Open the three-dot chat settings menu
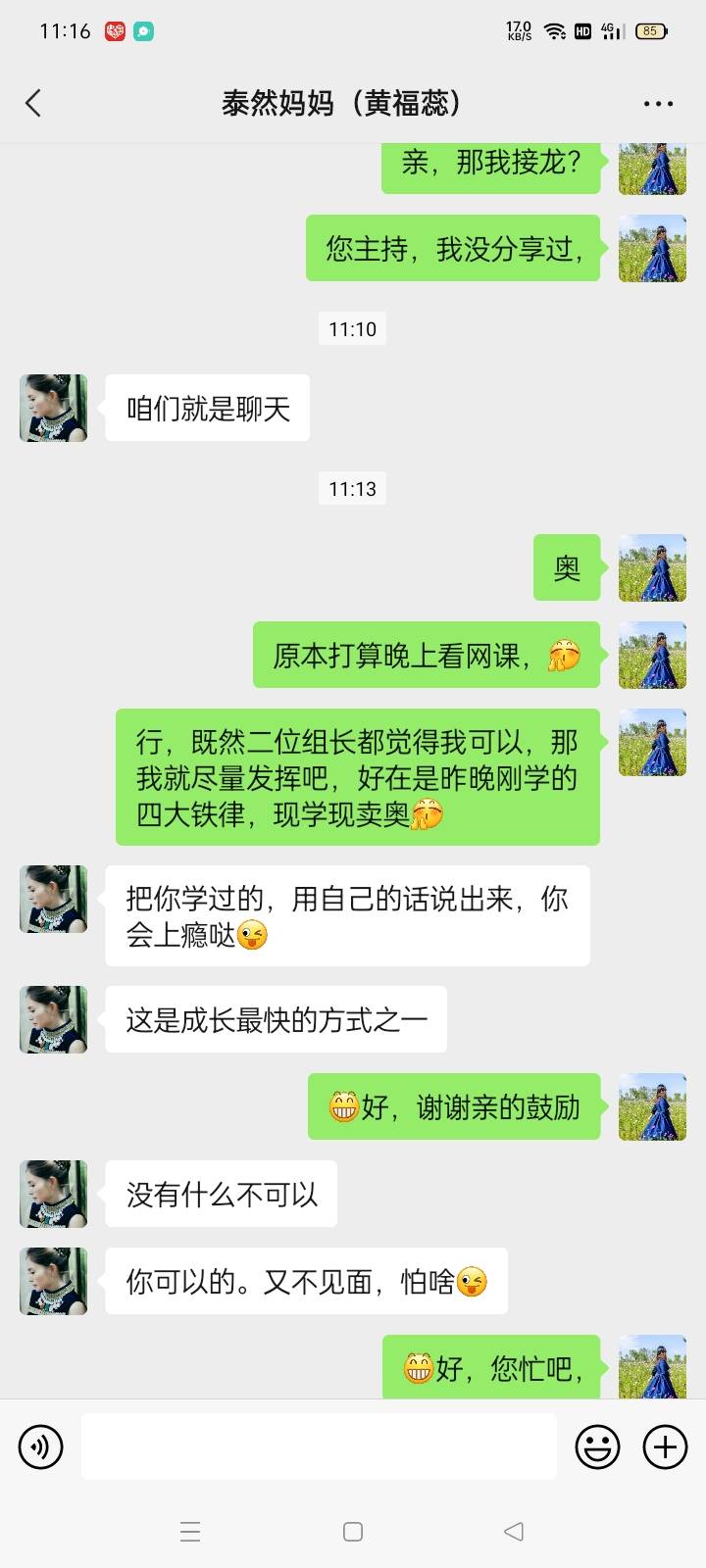Screen dimensions: 706x1568 click(x=658, y=102)
